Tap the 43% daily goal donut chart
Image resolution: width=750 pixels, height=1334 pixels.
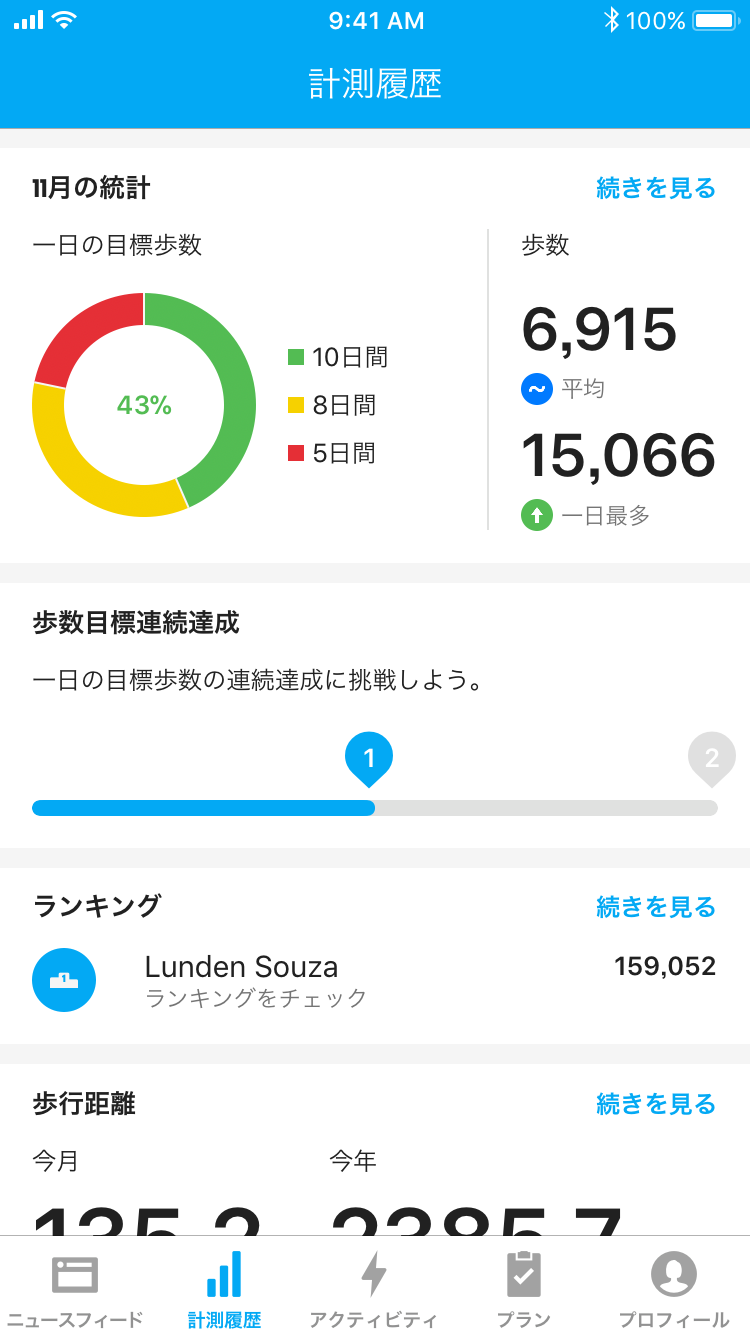(x=144, y=405)
